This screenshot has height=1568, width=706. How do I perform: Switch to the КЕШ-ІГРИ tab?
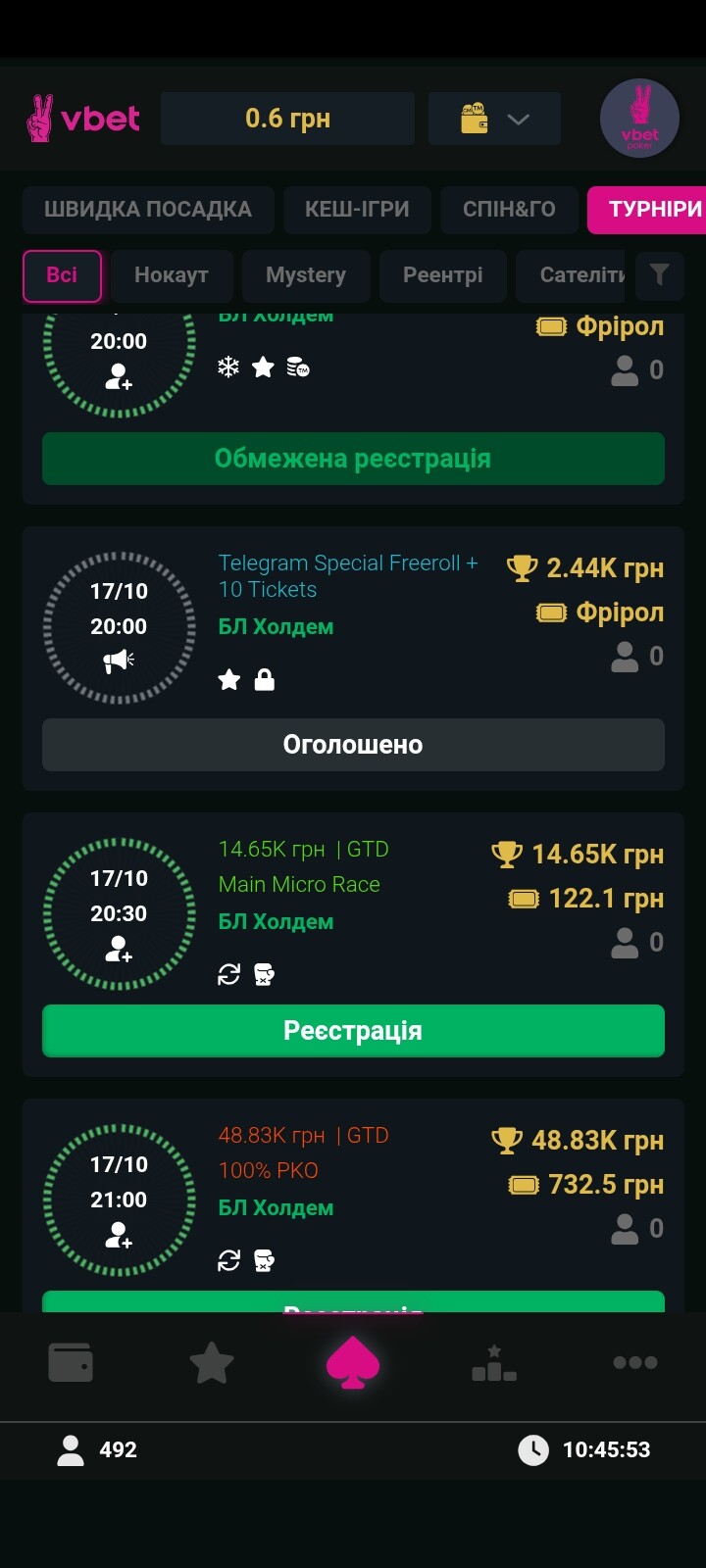tap(357, 209)
